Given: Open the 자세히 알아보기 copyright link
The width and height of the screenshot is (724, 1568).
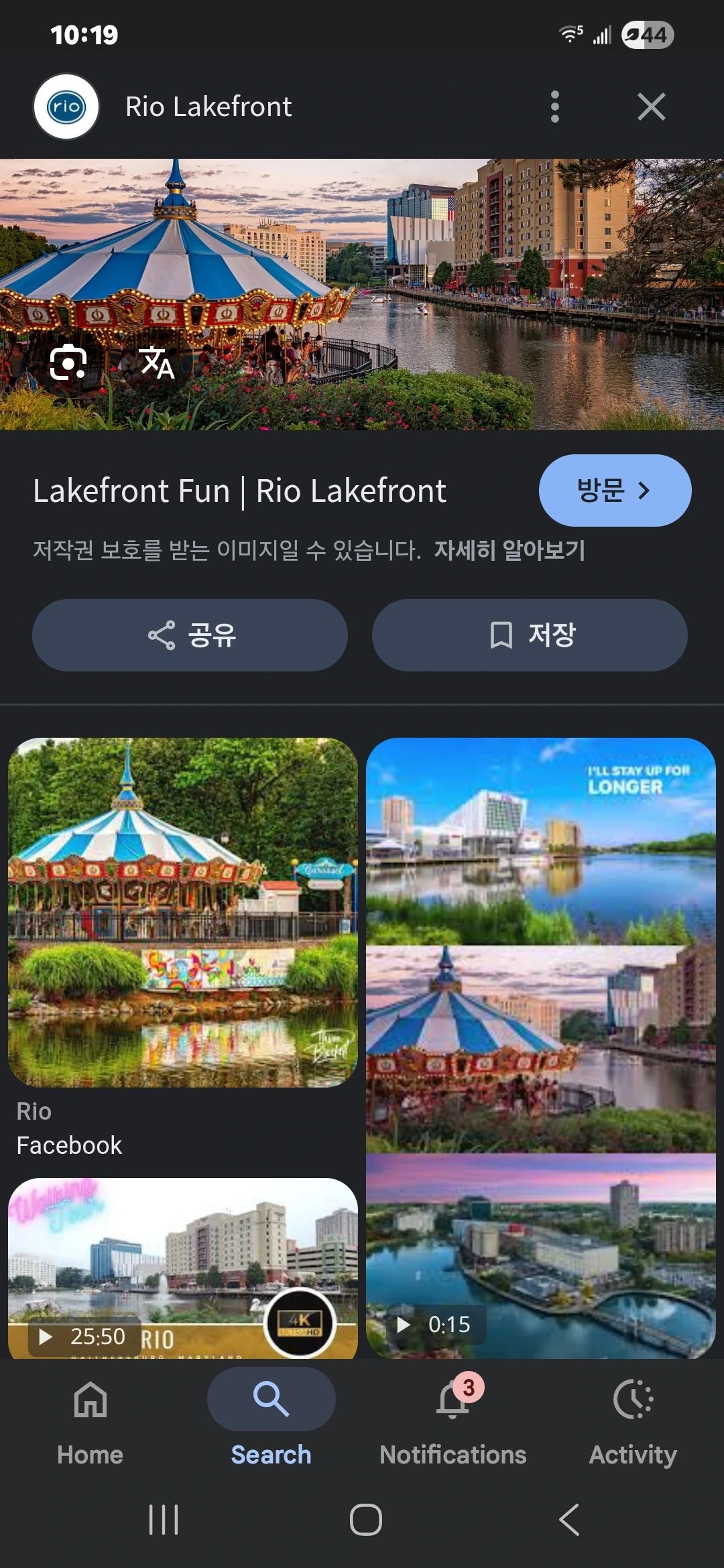Looking at the screenshot, I should (509, 550).
